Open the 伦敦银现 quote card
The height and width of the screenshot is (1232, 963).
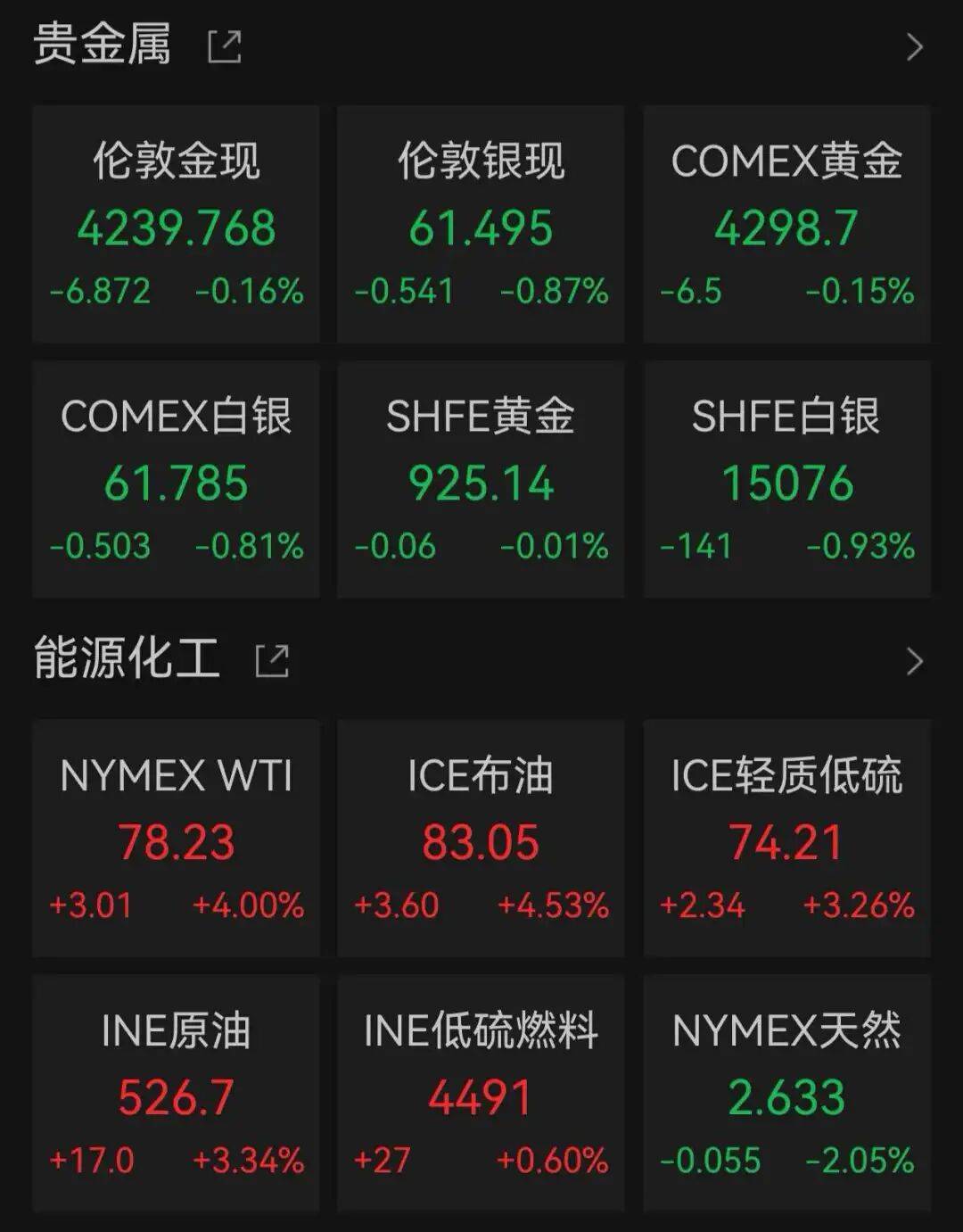point(481,224)
